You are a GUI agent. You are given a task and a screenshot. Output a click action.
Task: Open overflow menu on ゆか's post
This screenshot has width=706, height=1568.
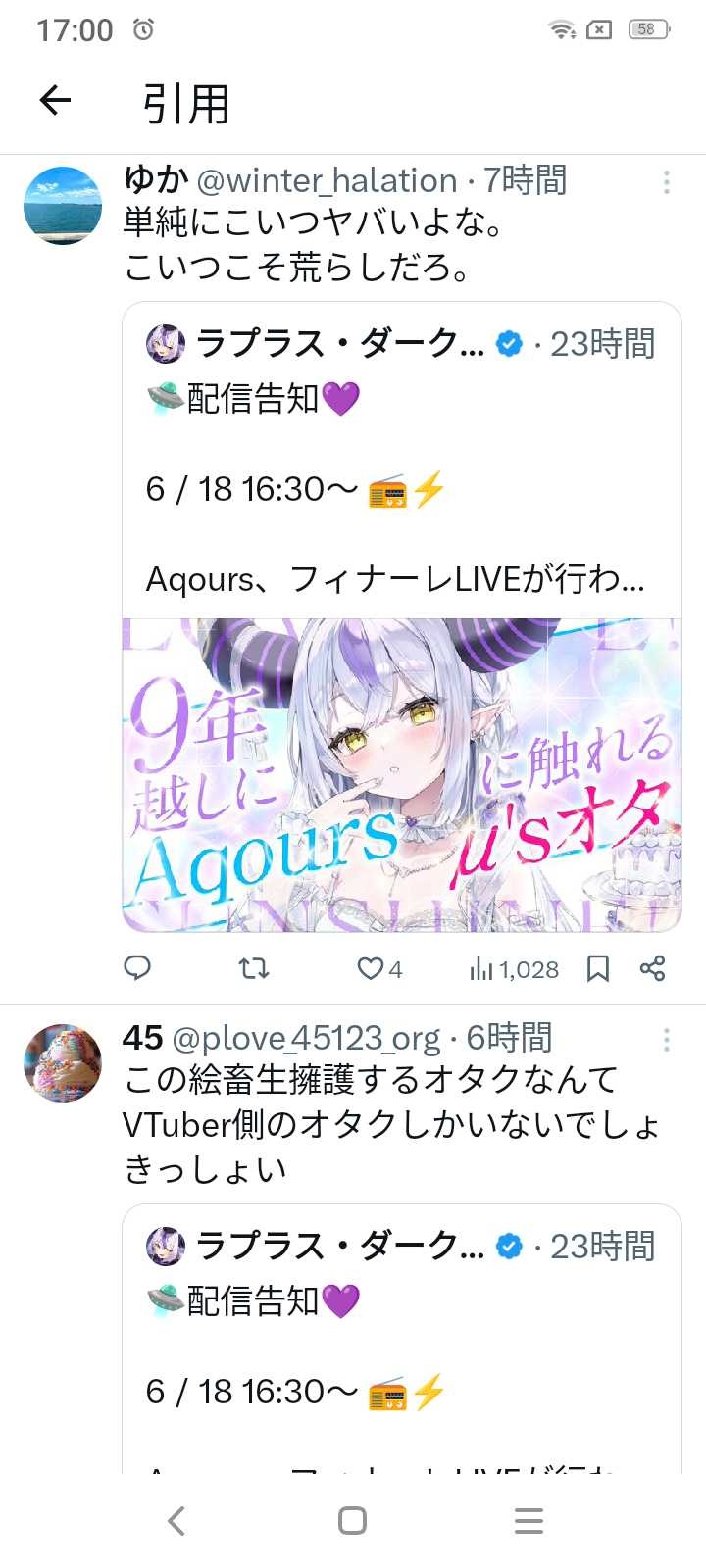(666, 181)
